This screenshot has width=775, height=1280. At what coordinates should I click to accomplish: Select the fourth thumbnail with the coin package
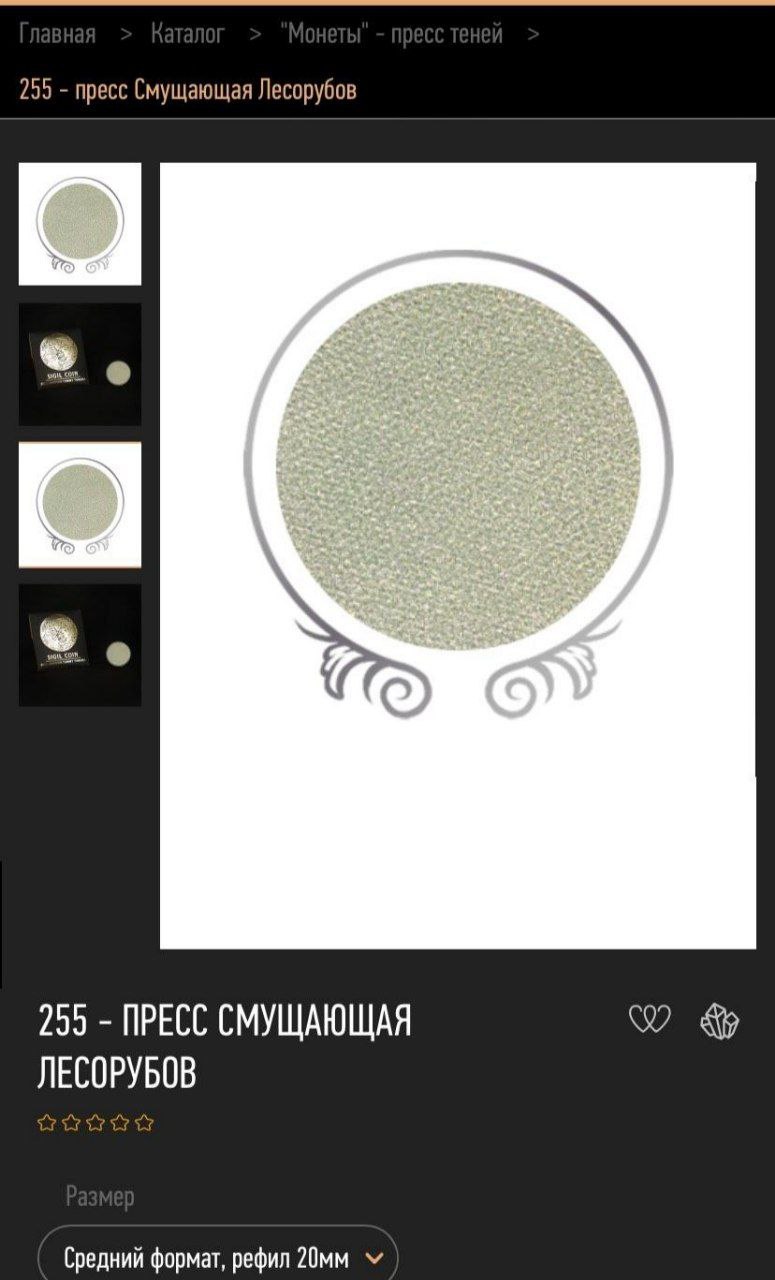(x=80, y=645)
